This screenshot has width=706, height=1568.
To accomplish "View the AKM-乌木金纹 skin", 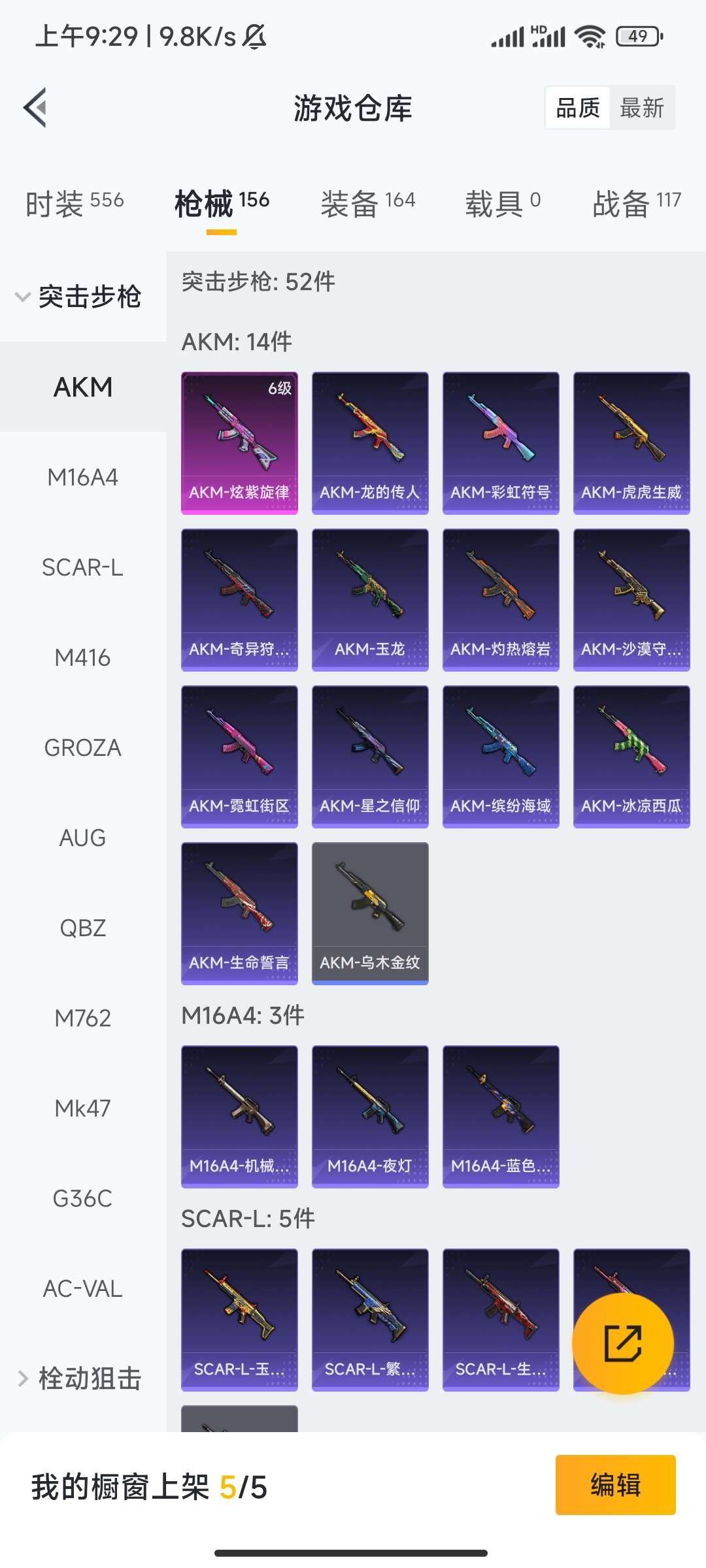I will click(370, 913).
